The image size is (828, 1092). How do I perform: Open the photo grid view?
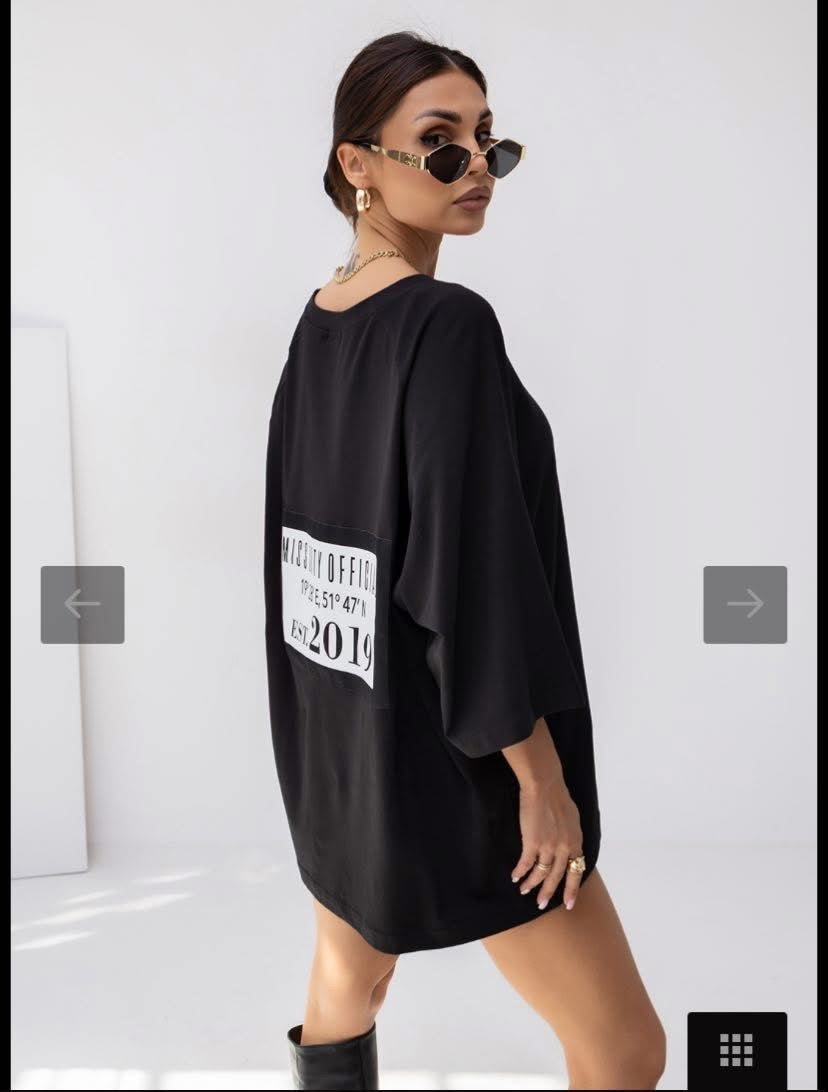[737, 1050]
